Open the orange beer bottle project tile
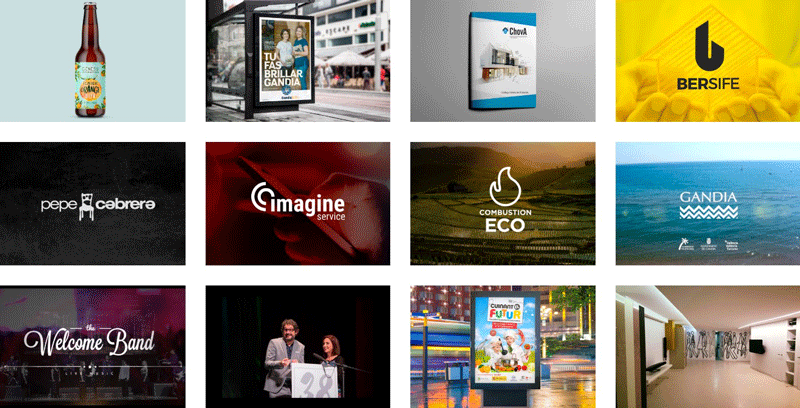 (92, 60)
